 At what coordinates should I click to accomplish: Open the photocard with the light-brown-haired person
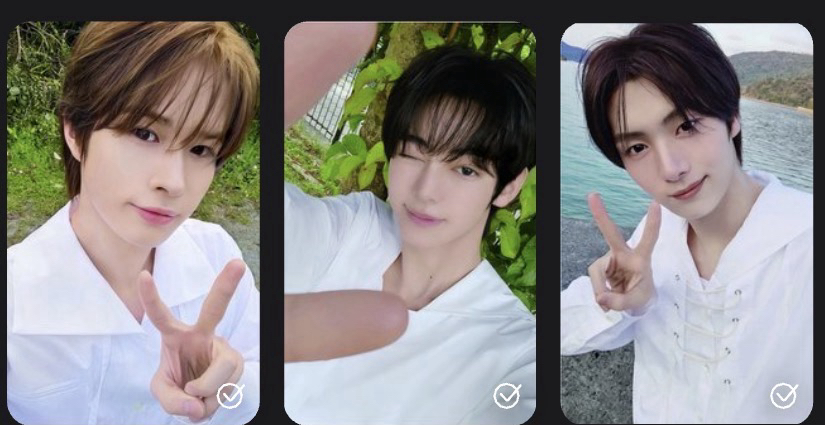(x=133, y=222)
